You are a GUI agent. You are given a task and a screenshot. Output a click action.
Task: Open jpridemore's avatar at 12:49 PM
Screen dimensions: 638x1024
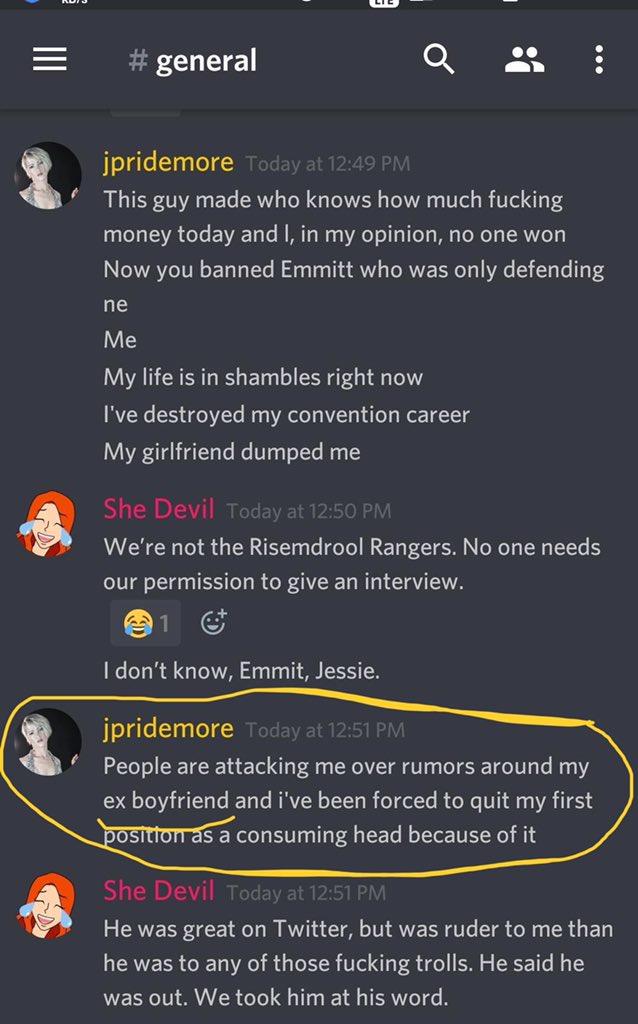48,175
